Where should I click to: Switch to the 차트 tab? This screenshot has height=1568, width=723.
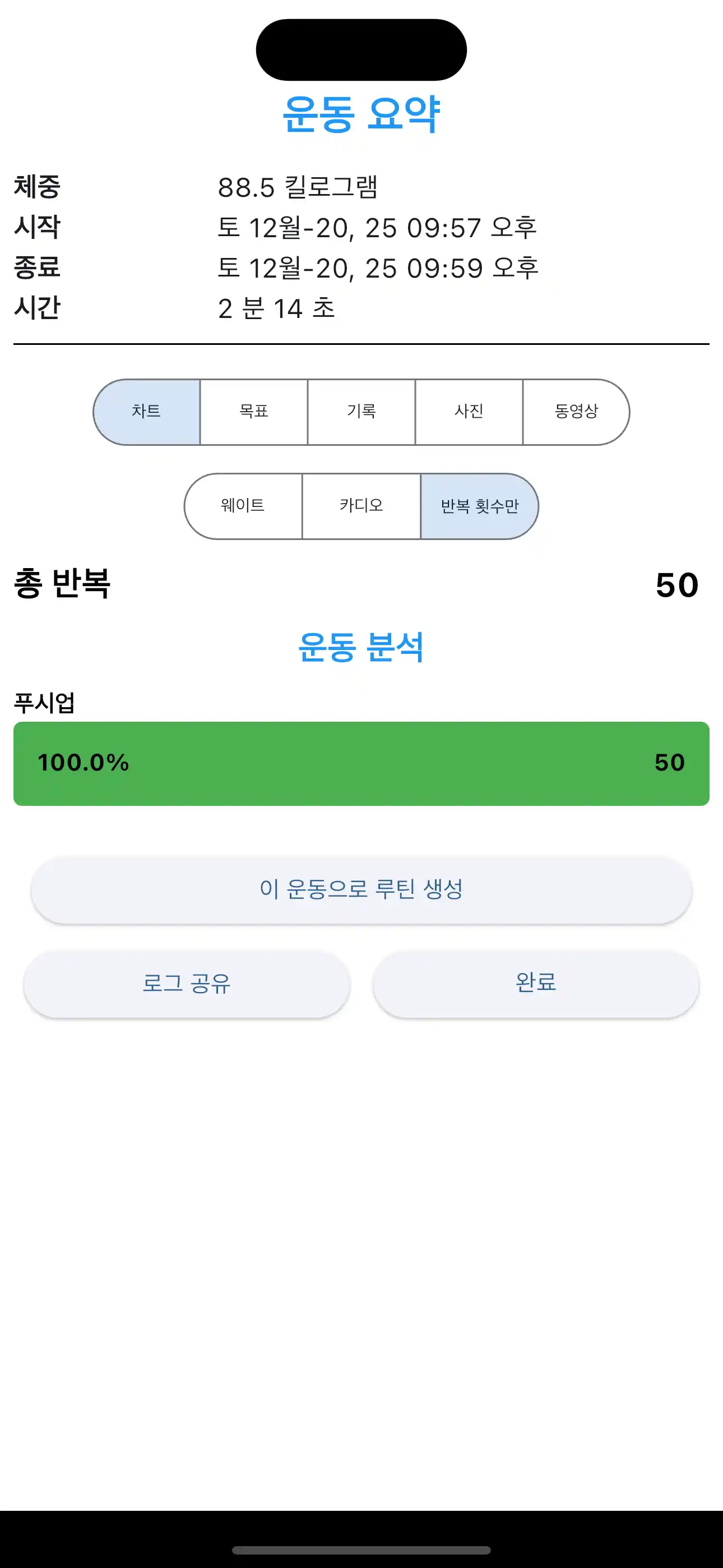point(146,412)
